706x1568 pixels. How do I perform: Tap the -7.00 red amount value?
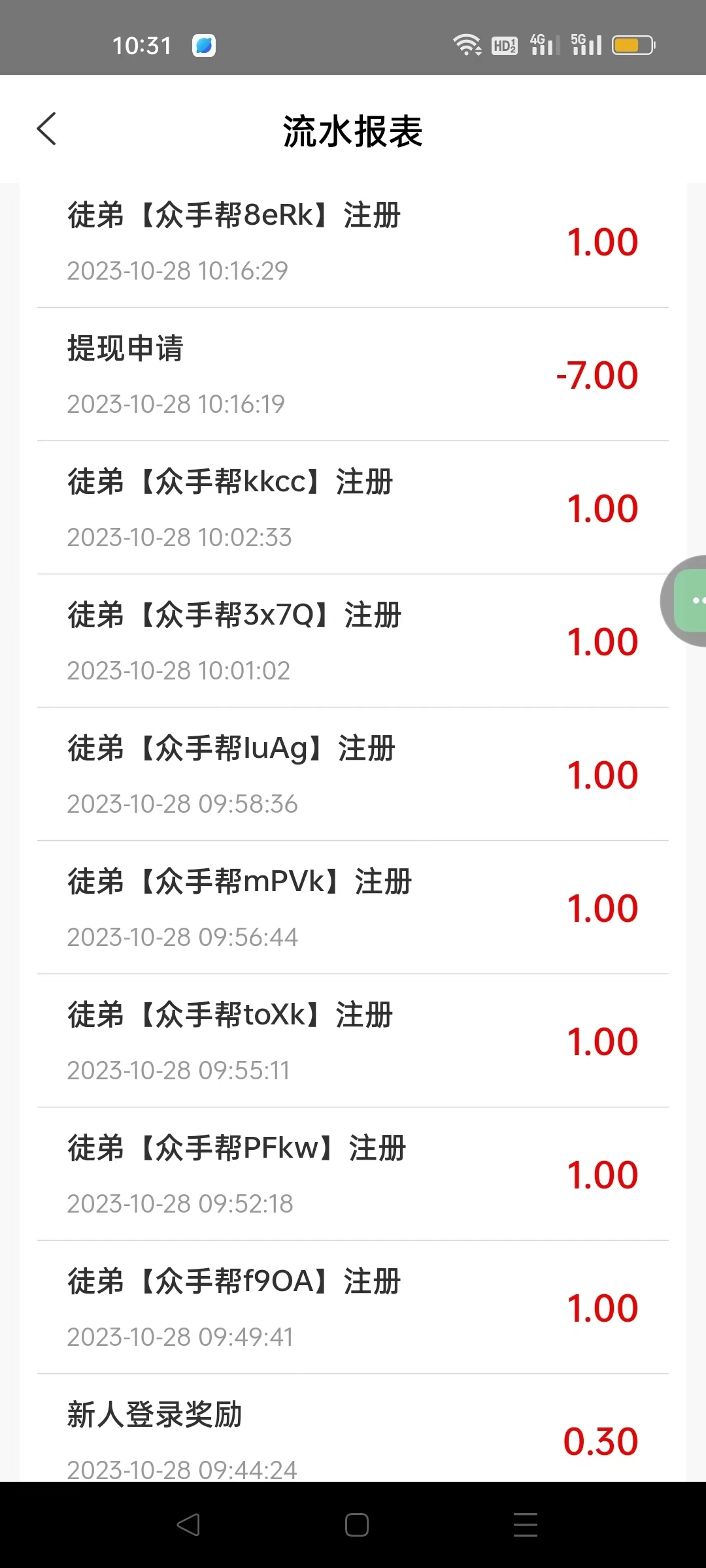point(596,374)
